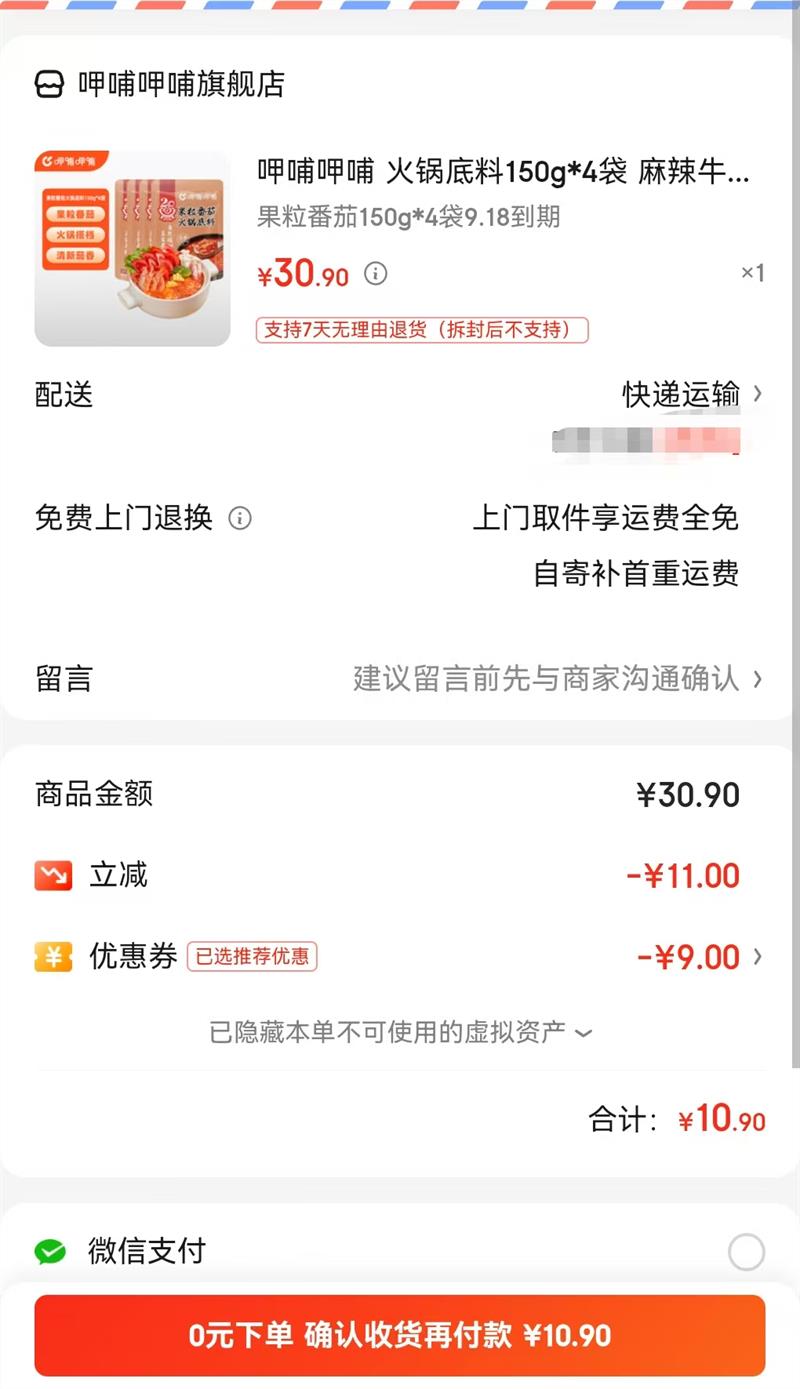Open the hot pot base product thumbnail
800x1389 pixels.
point(132,249)
